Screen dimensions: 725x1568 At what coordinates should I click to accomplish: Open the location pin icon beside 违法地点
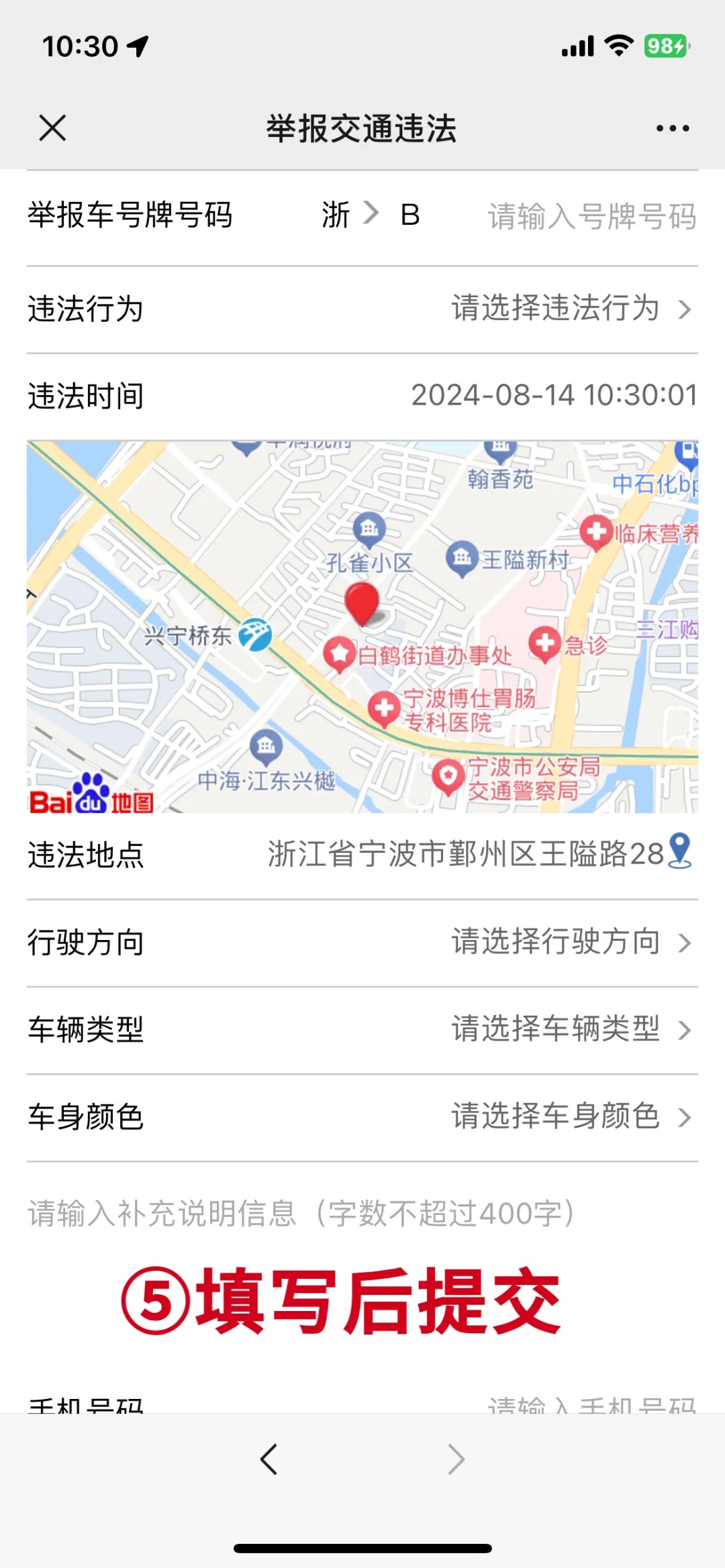680,851
